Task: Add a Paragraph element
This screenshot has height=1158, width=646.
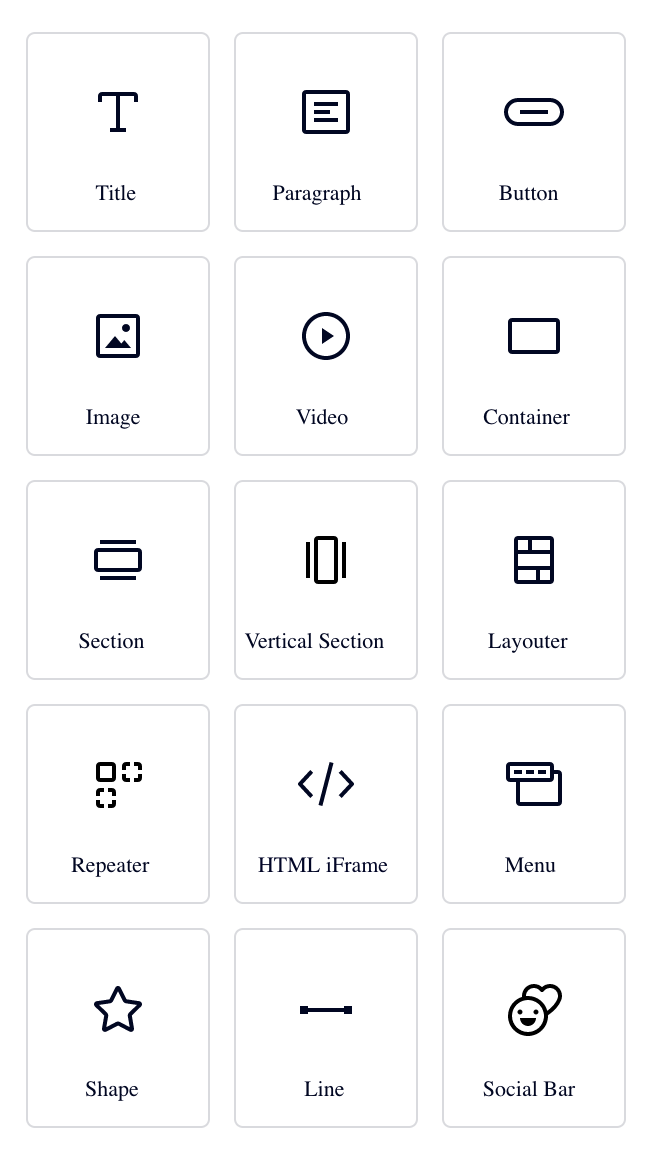Action: 326,132
